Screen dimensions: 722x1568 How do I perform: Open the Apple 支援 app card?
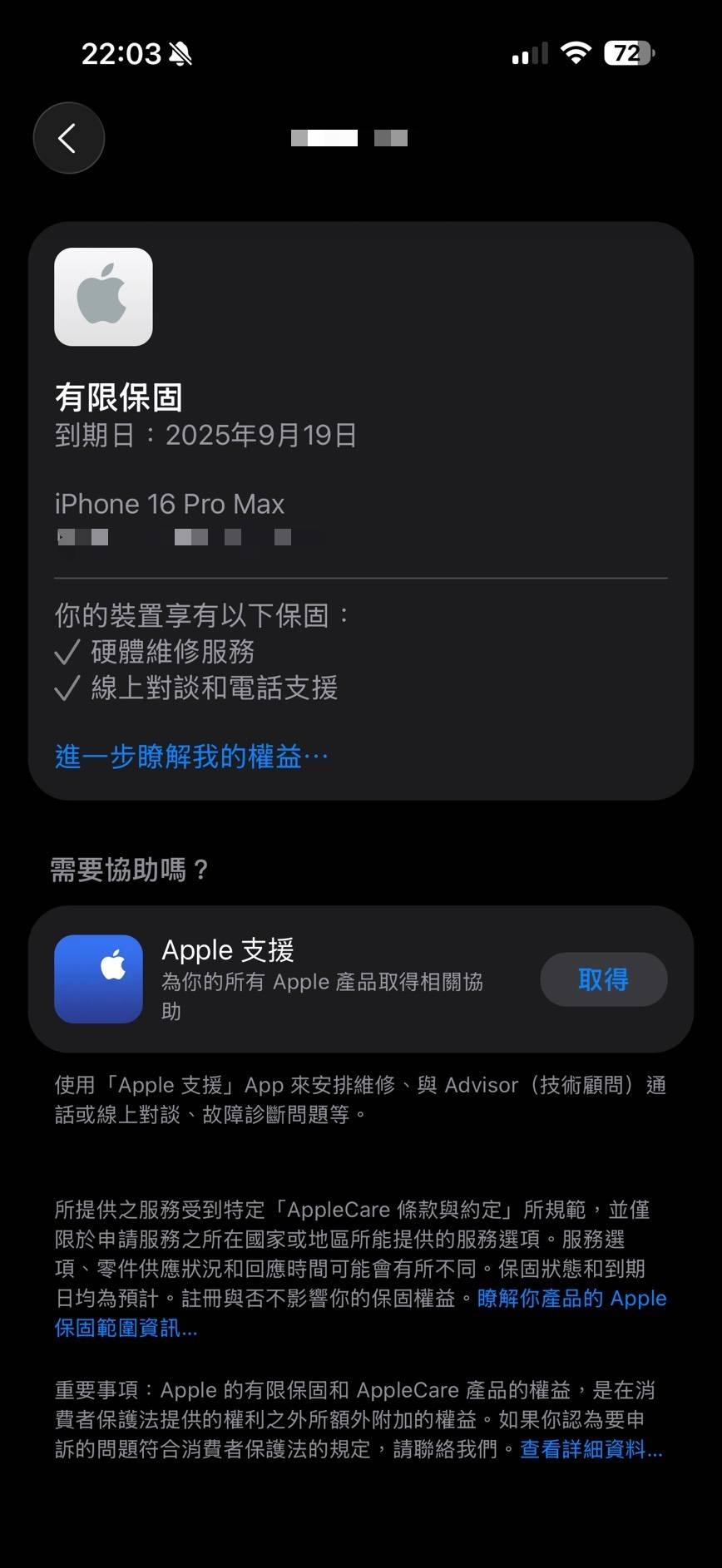coord(361,979)
